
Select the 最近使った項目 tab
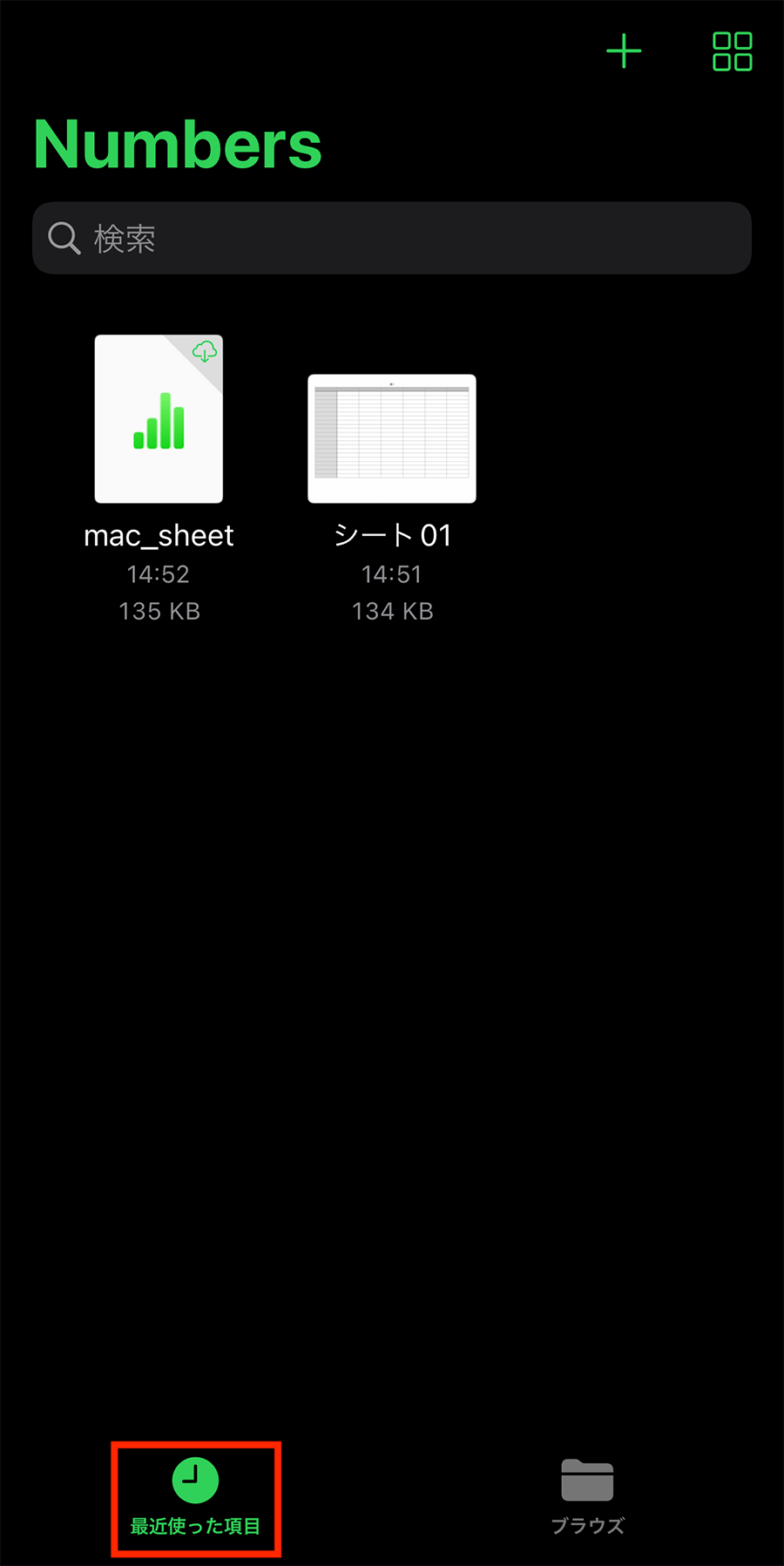(x=195, y=1497)
